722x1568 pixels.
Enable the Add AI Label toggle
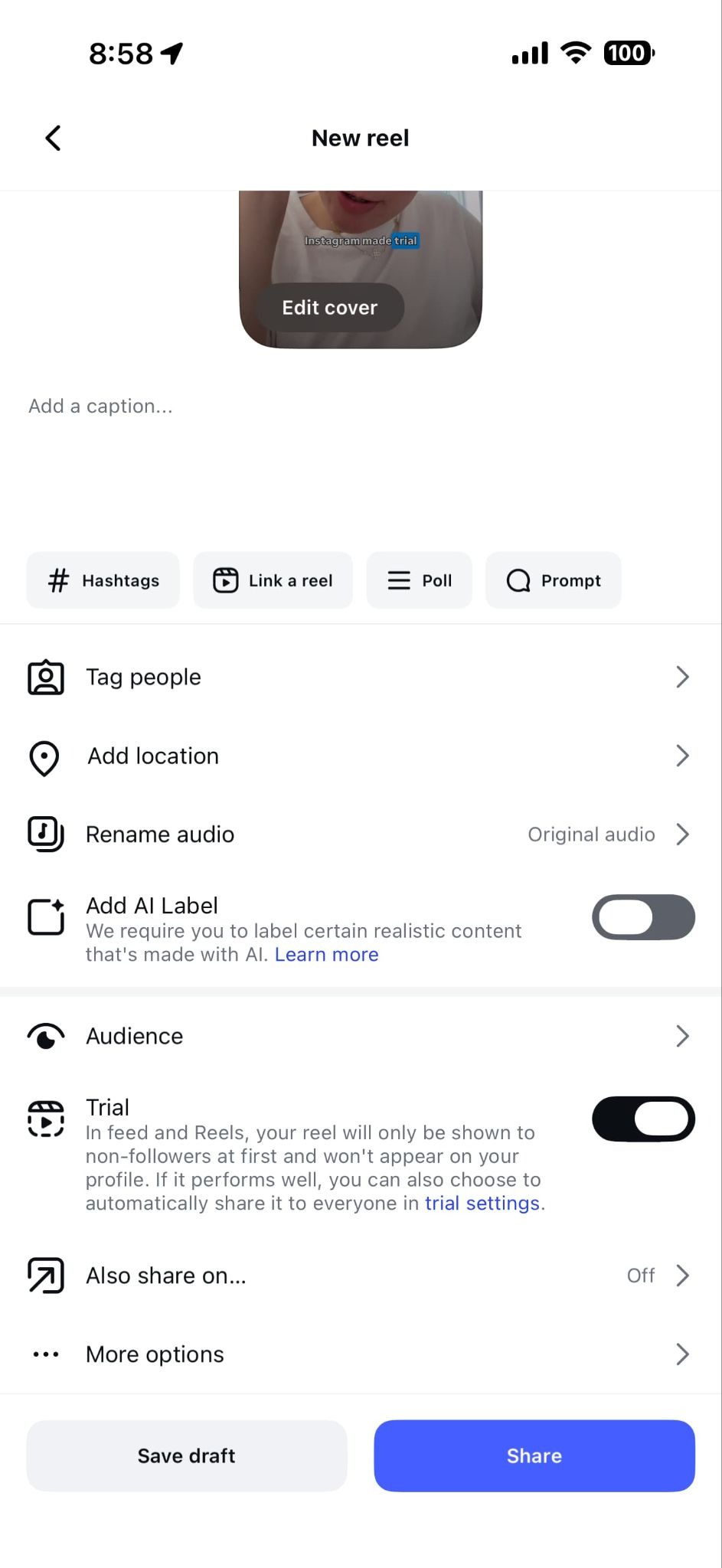click(643, 916)
